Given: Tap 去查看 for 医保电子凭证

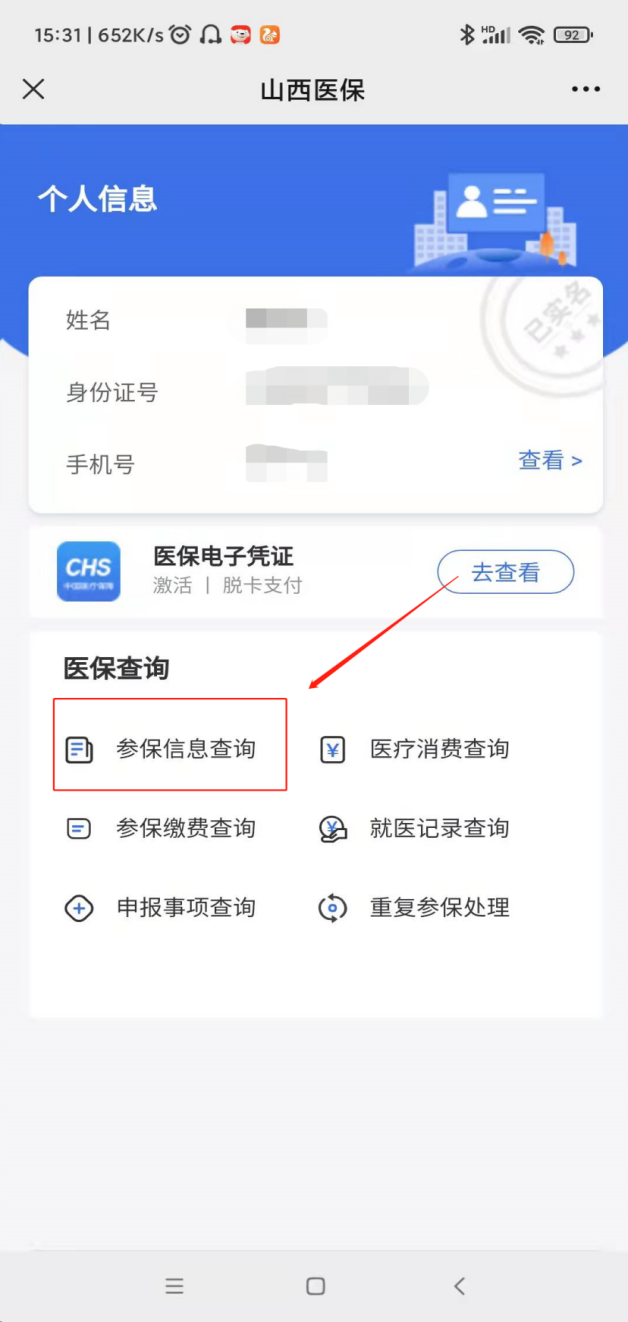Looking at the screenshot, I should tap(505, 573).
